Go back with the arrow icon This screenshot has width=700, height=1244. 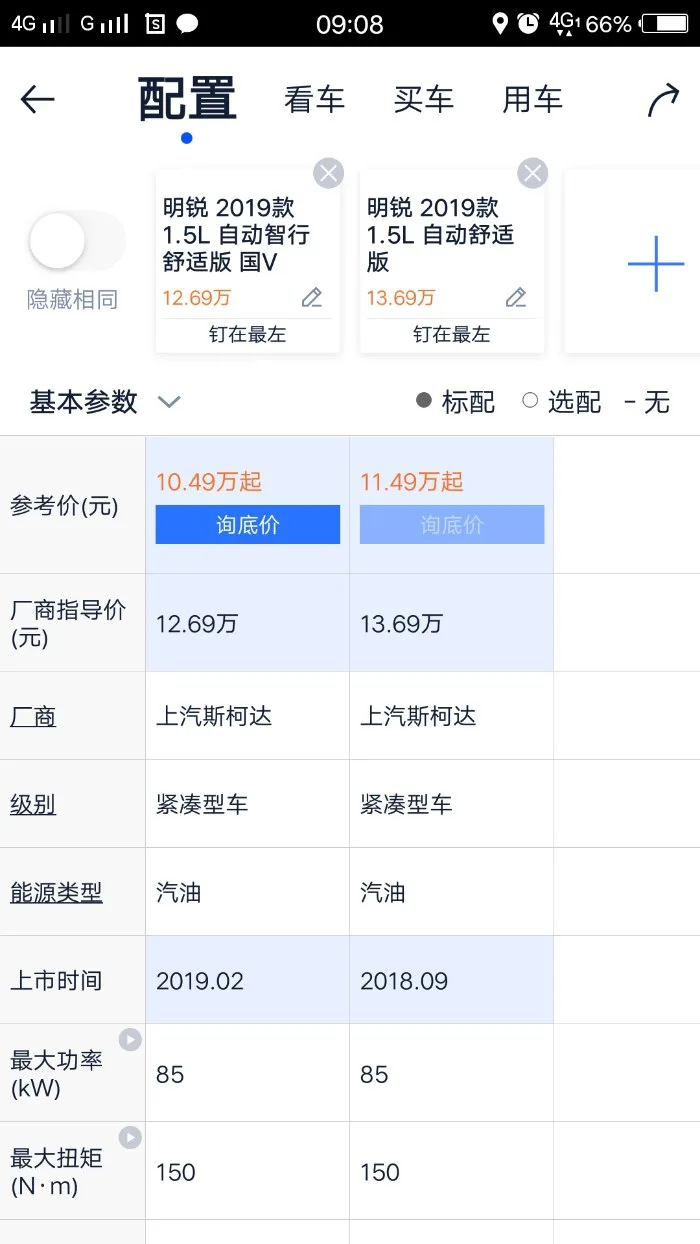point(38,99)
